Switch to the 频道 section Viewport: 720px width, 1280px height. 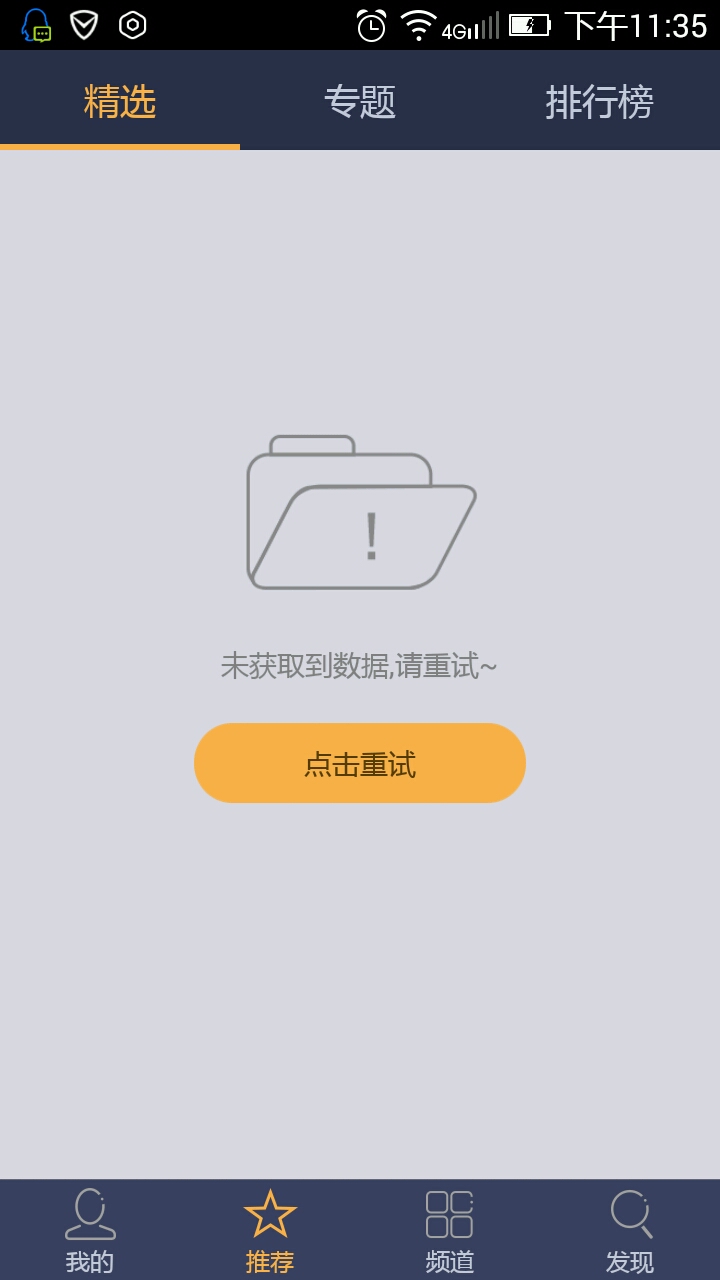(450, 1231)
